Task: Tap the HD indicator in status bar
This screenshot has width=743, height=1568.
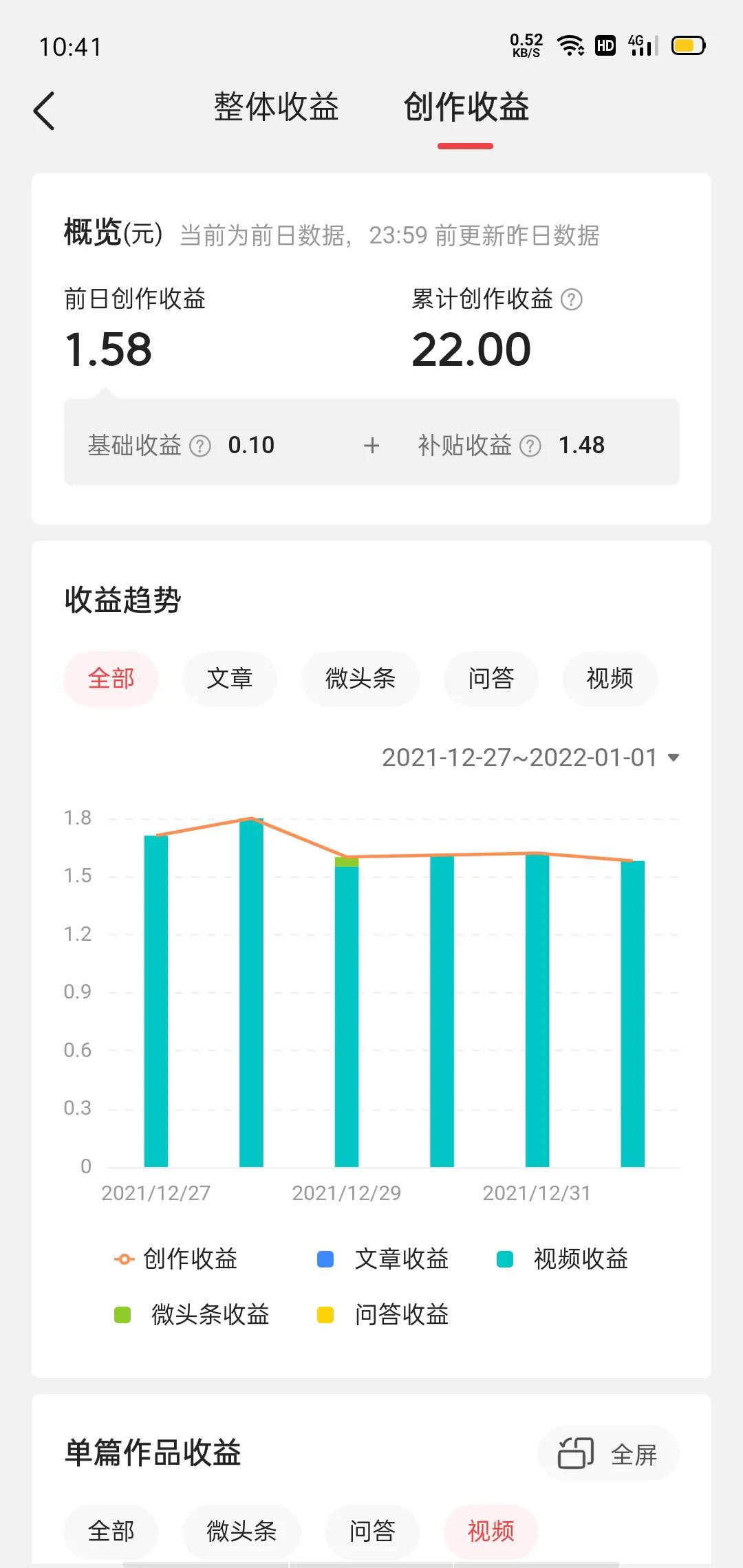Action: pos(605,45)
